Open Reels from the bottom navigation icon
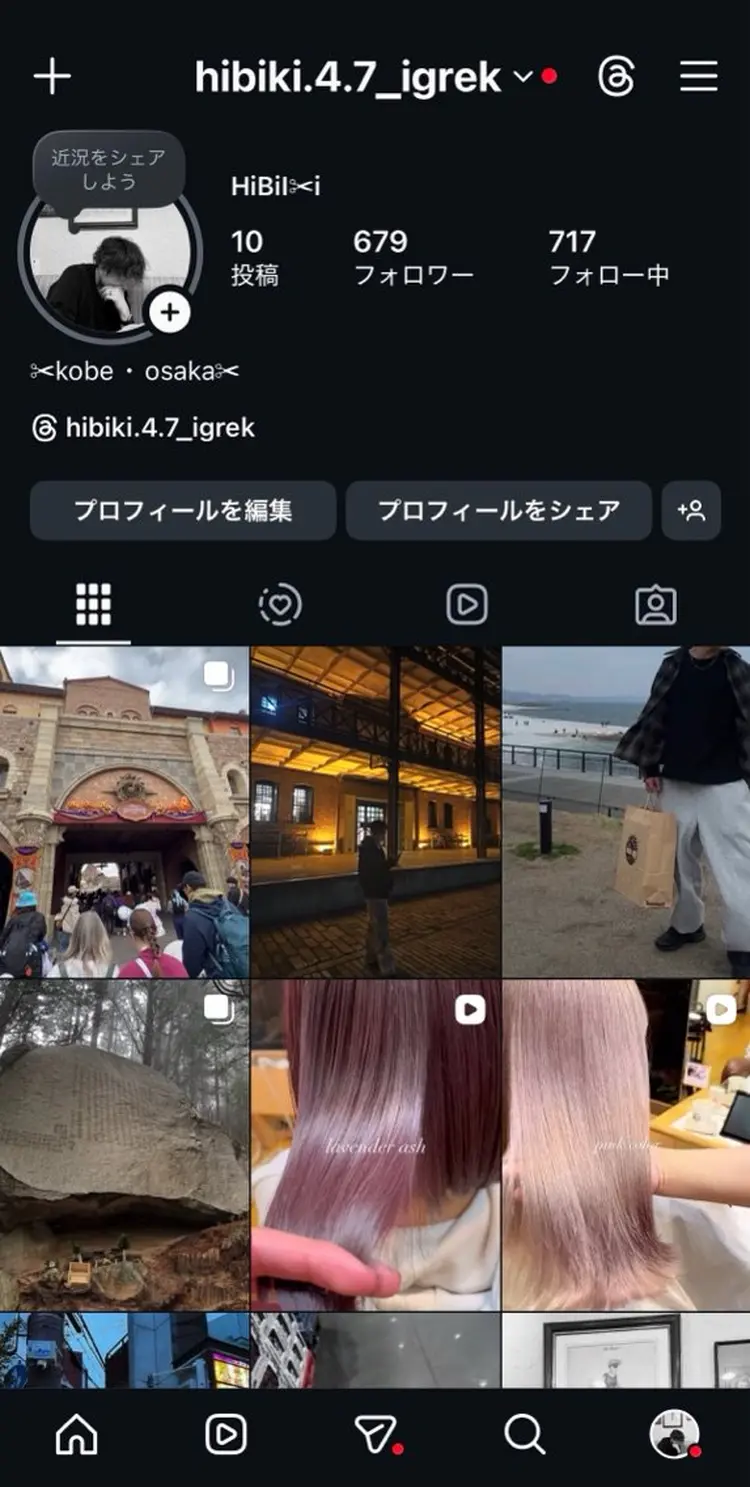This screenshot has height=1487, width=750. point(225,1434)
